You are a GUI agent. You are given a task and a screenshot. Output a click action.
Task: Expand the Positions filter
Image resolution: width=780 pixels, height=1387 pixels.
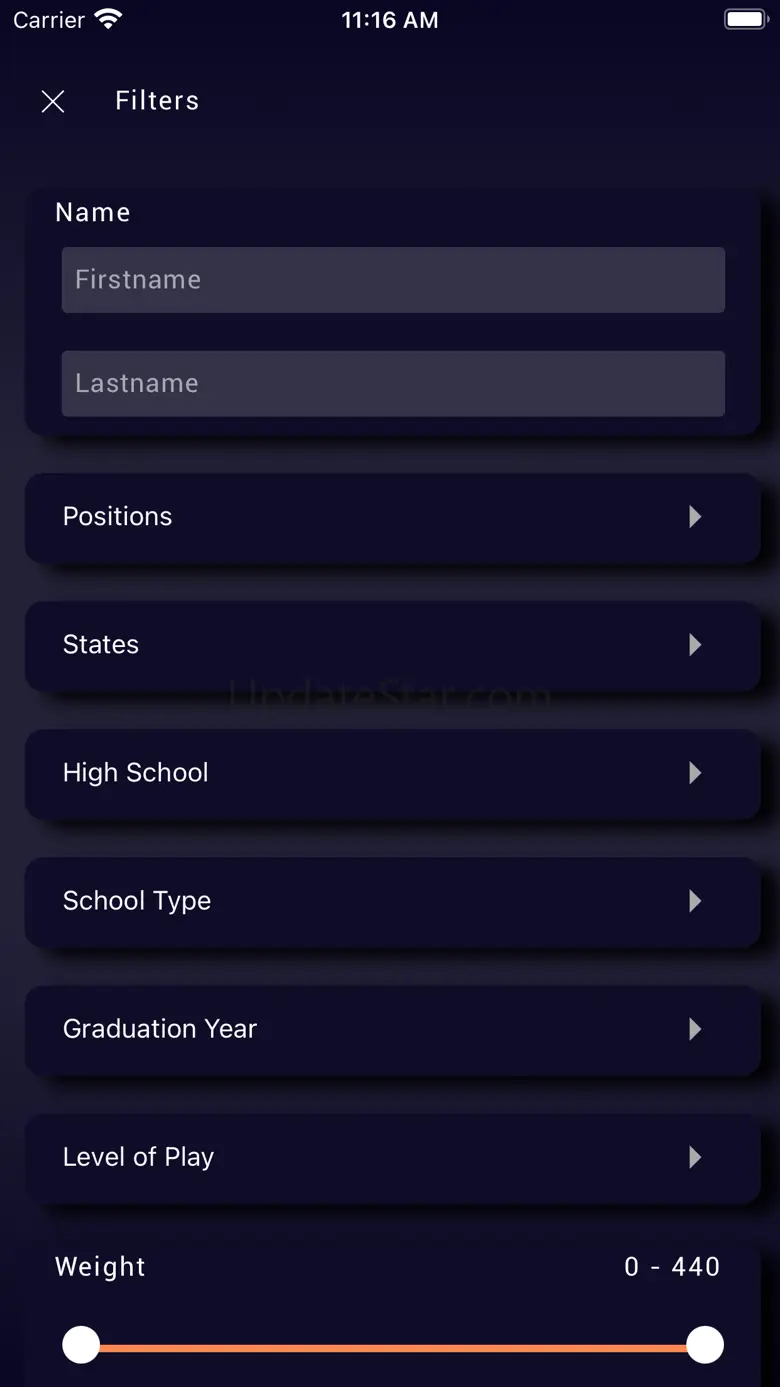point(393,517)
